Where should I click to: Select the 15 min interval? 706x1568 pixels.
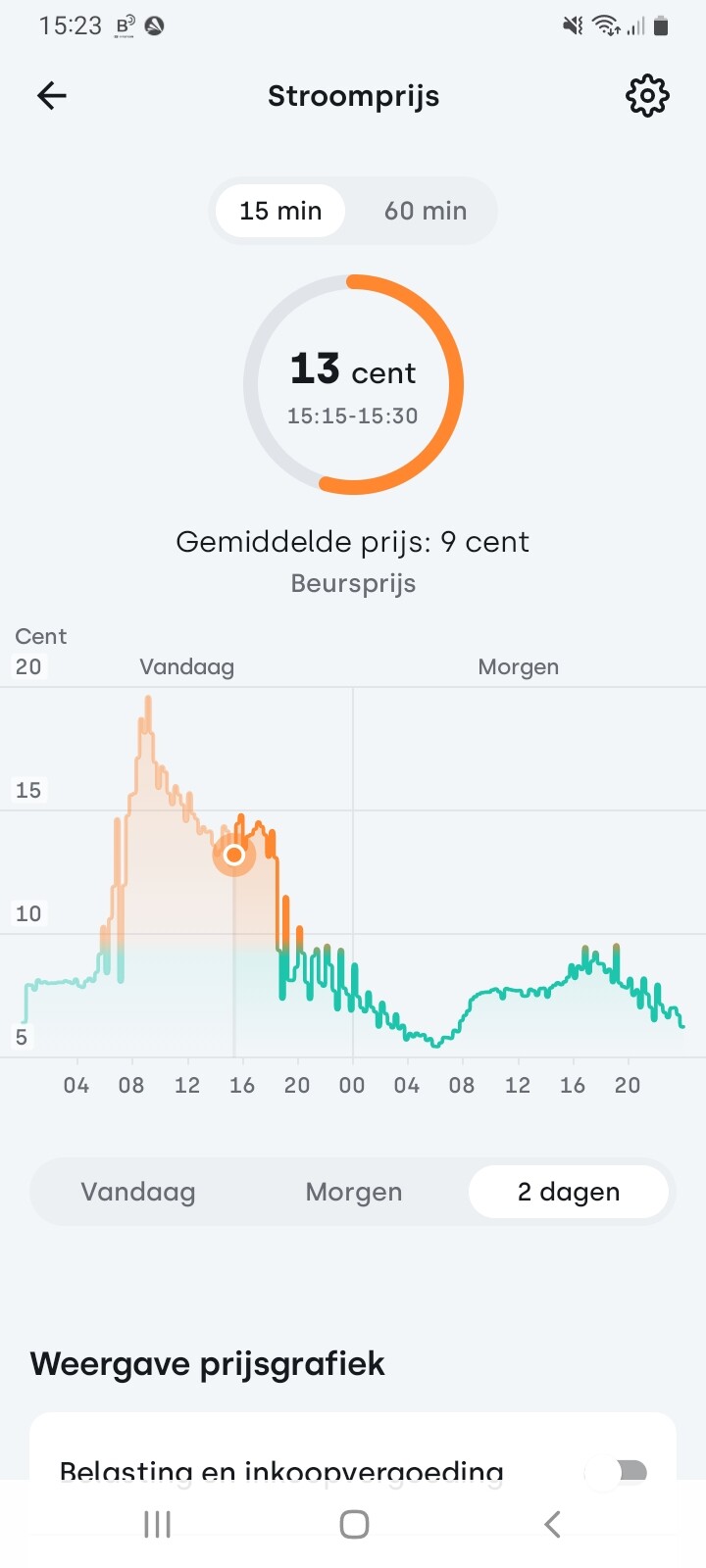coord(280,211)
